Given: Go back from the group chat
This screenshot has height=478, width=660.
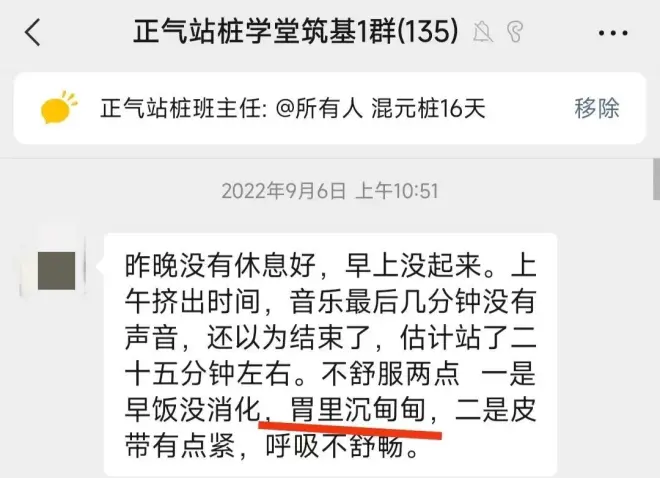Looking at the screenshot, I should tap(33, 33).
